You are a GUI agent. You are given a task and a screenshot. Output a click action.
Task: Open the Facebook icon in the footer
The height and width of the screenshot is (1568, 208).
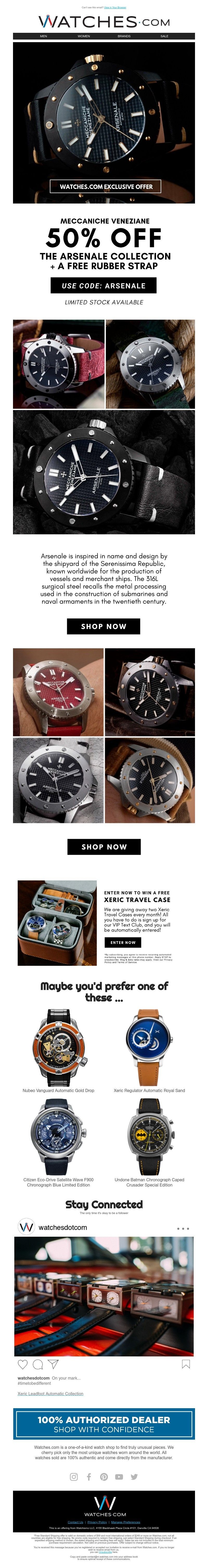point(89,1477)
